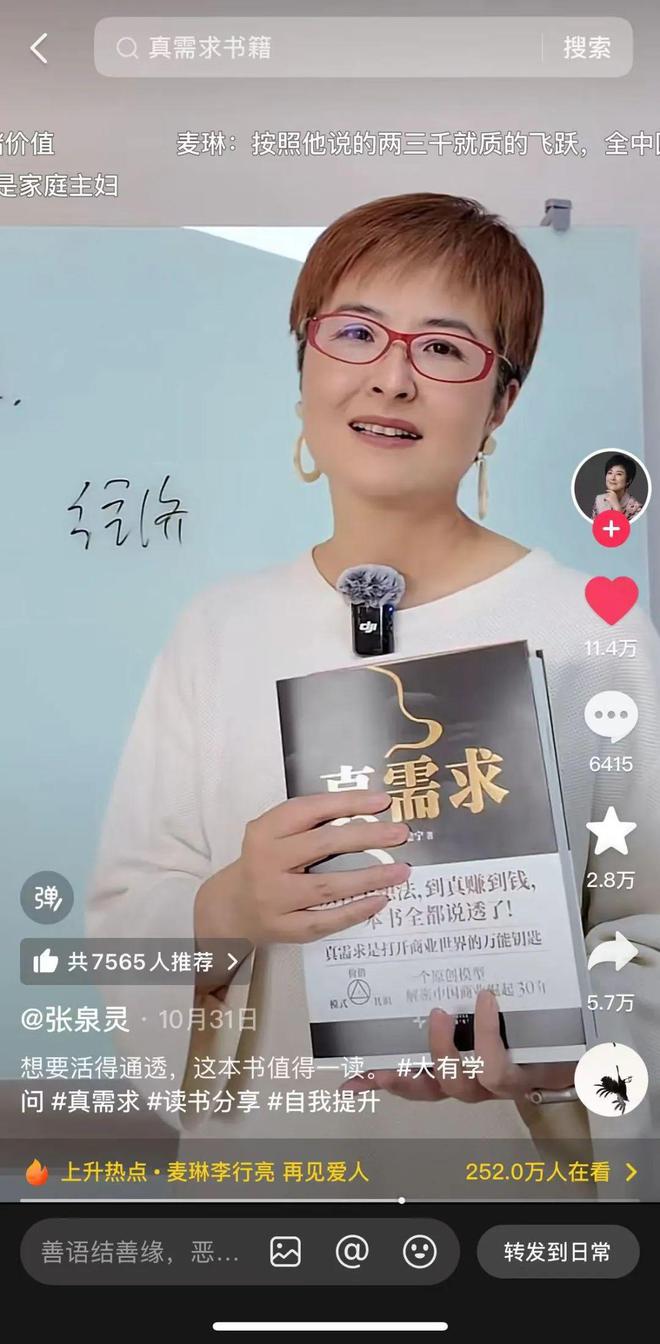Viewport: 660px width, 1344px height.
Task: Tap the comment box 善语结善缘
Action: (x=140, y=1251)
